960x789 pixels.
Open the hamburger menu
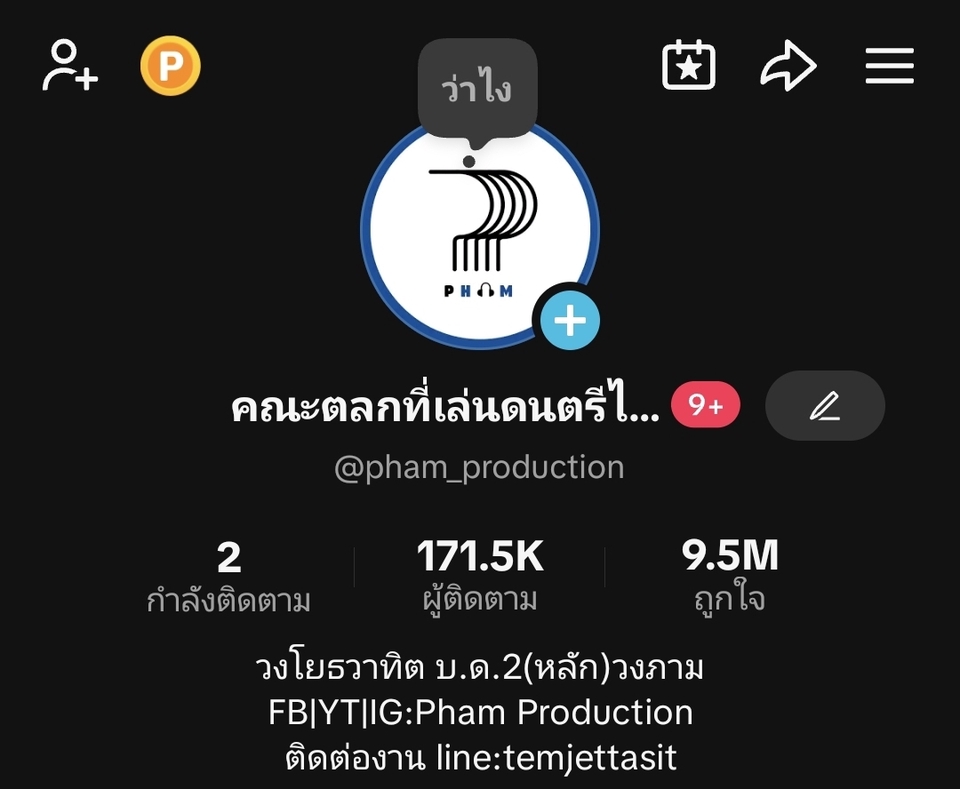890,66
